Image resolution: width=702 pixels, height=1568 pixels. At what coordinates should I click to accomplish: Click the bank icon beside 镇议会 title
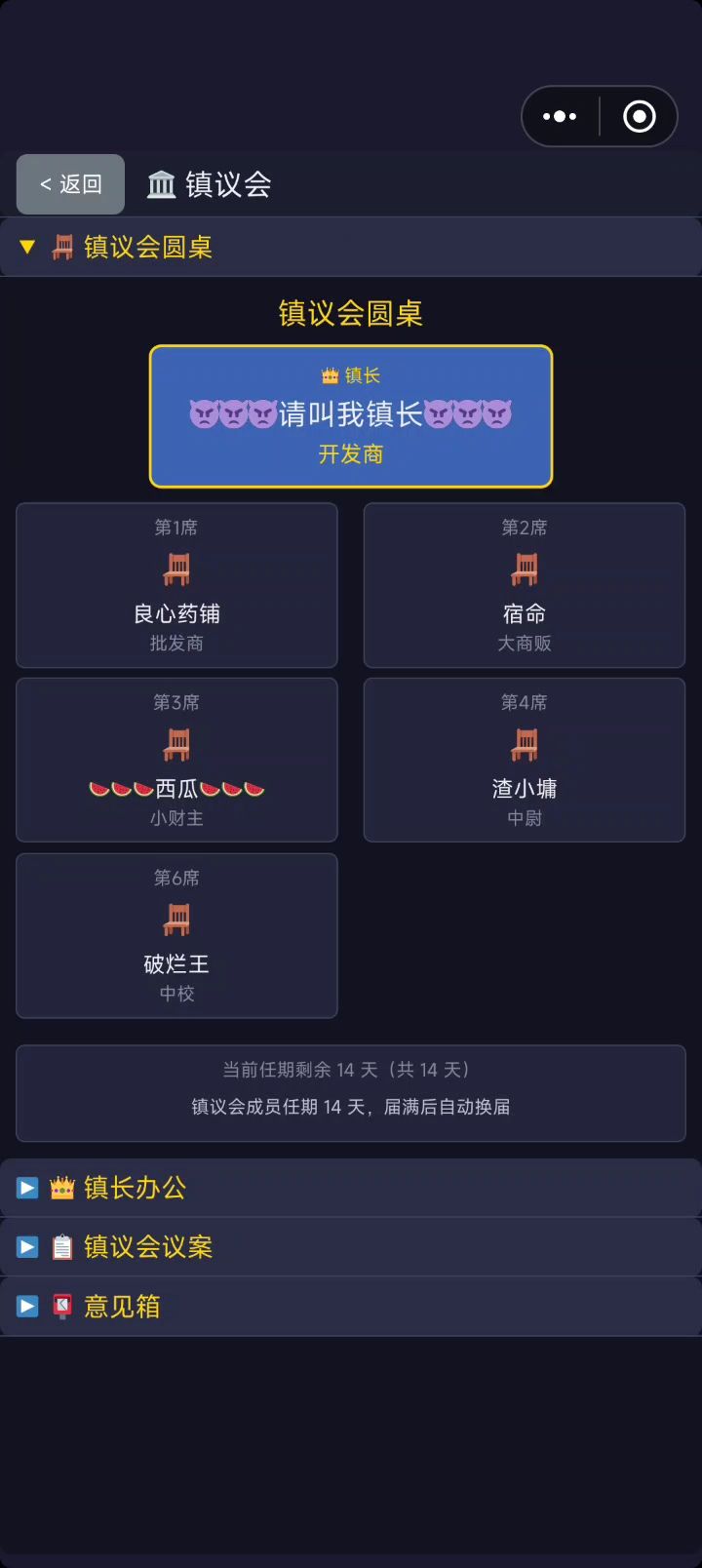pos(160,183)
